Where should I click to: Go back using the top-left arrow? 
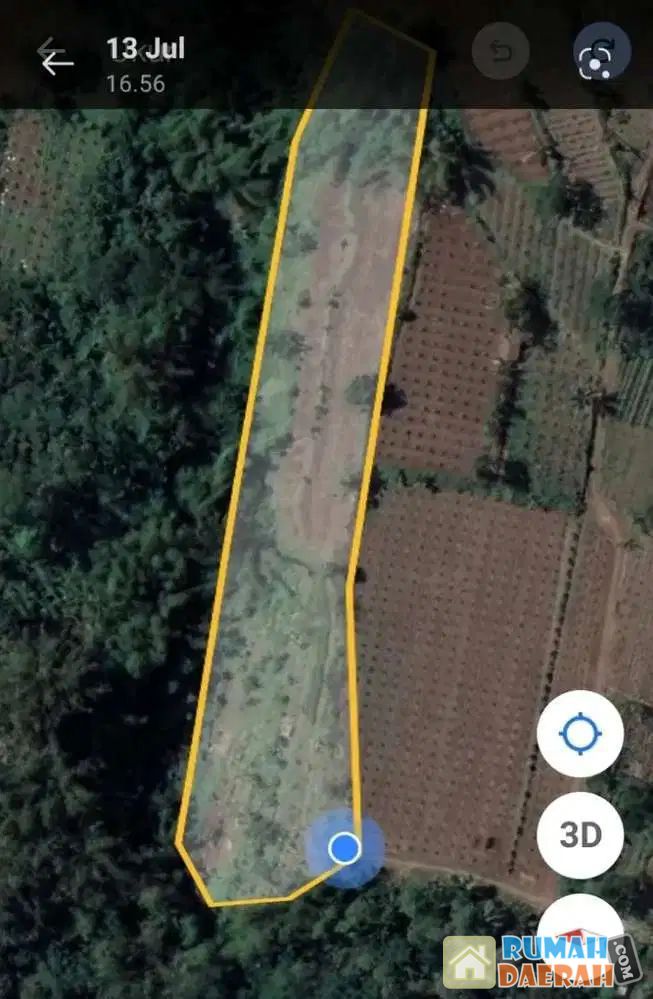point(56,61)
